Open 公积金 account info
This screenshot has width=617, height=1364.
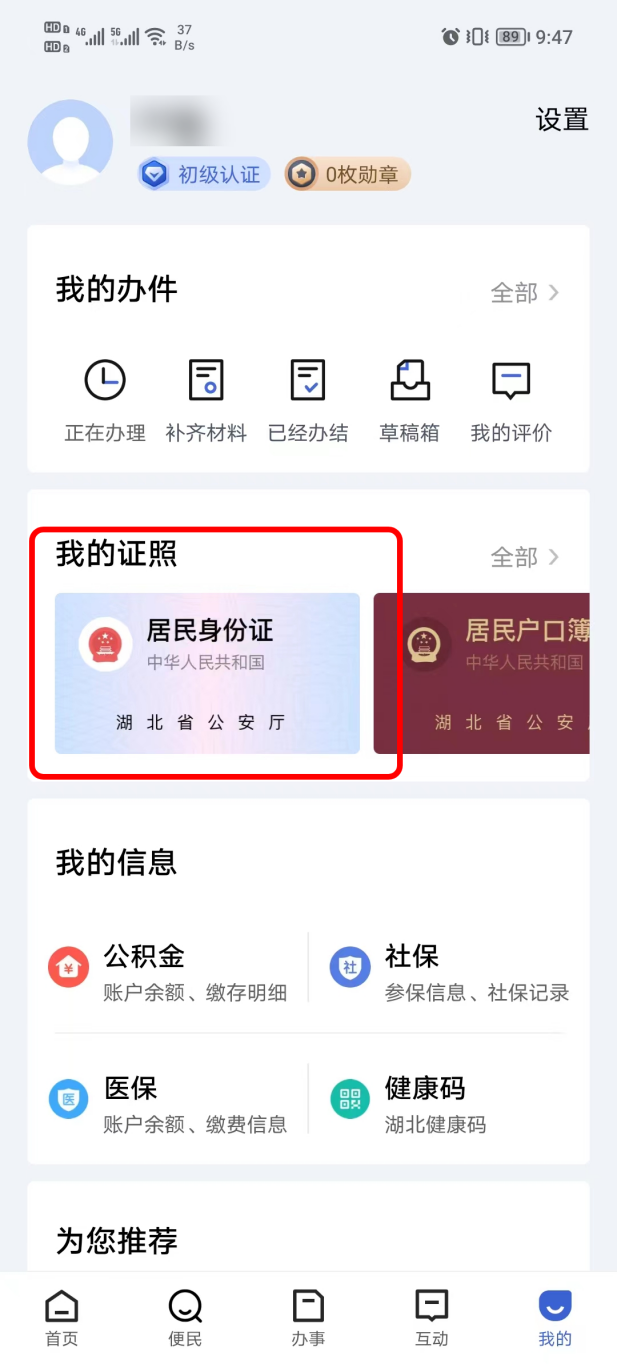[x=170, y=973]
